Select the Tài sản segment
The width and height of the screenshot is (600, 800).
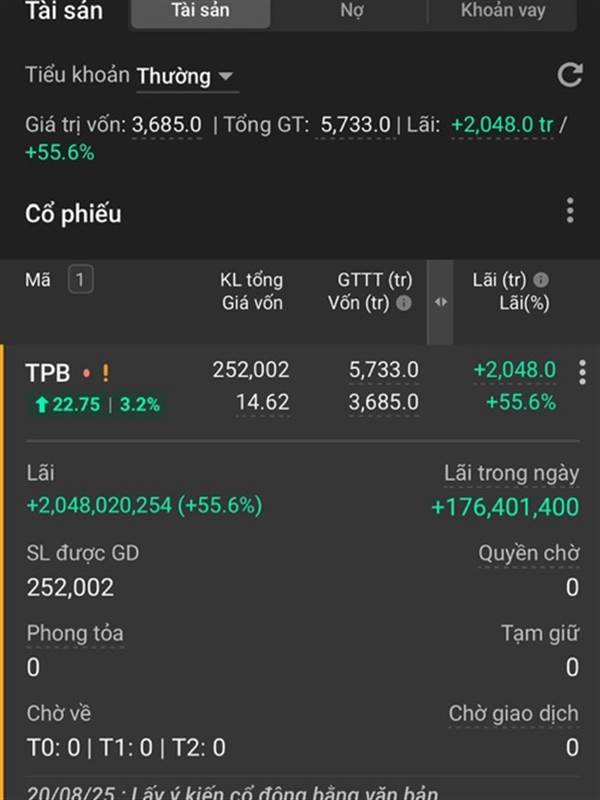[200, 11]
